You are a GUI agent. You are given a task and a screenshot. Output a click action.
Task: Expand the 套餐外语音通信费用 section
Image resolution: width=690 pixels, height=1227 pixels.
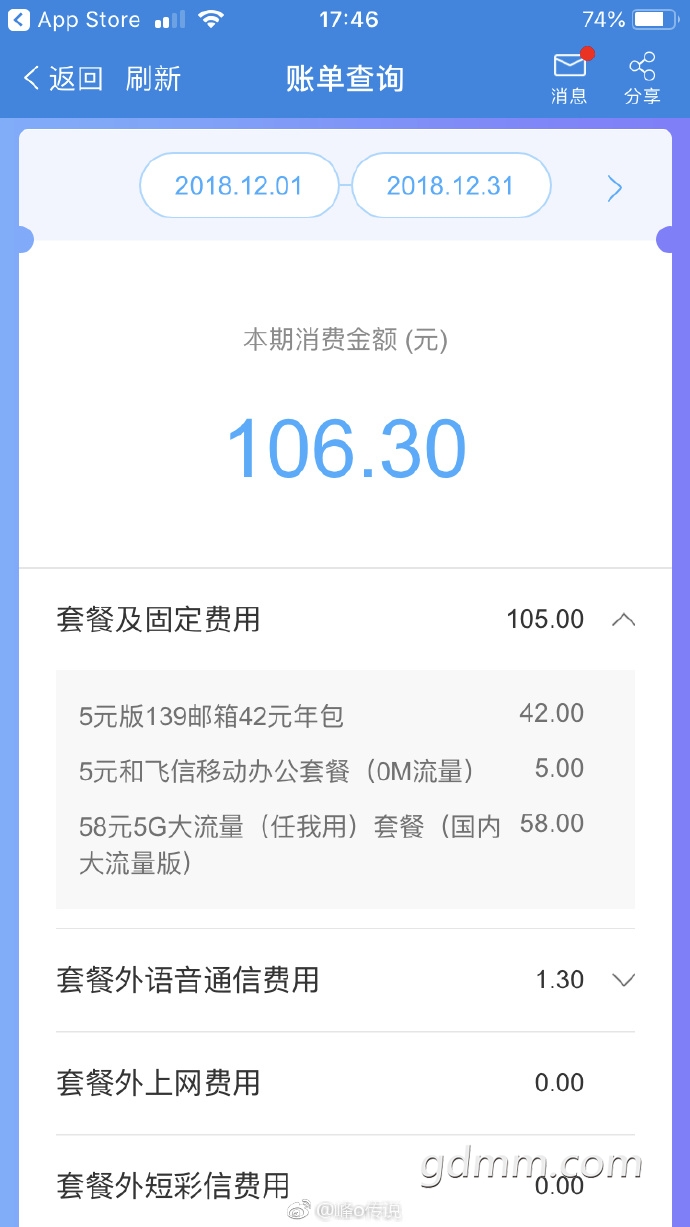[345, 980]
